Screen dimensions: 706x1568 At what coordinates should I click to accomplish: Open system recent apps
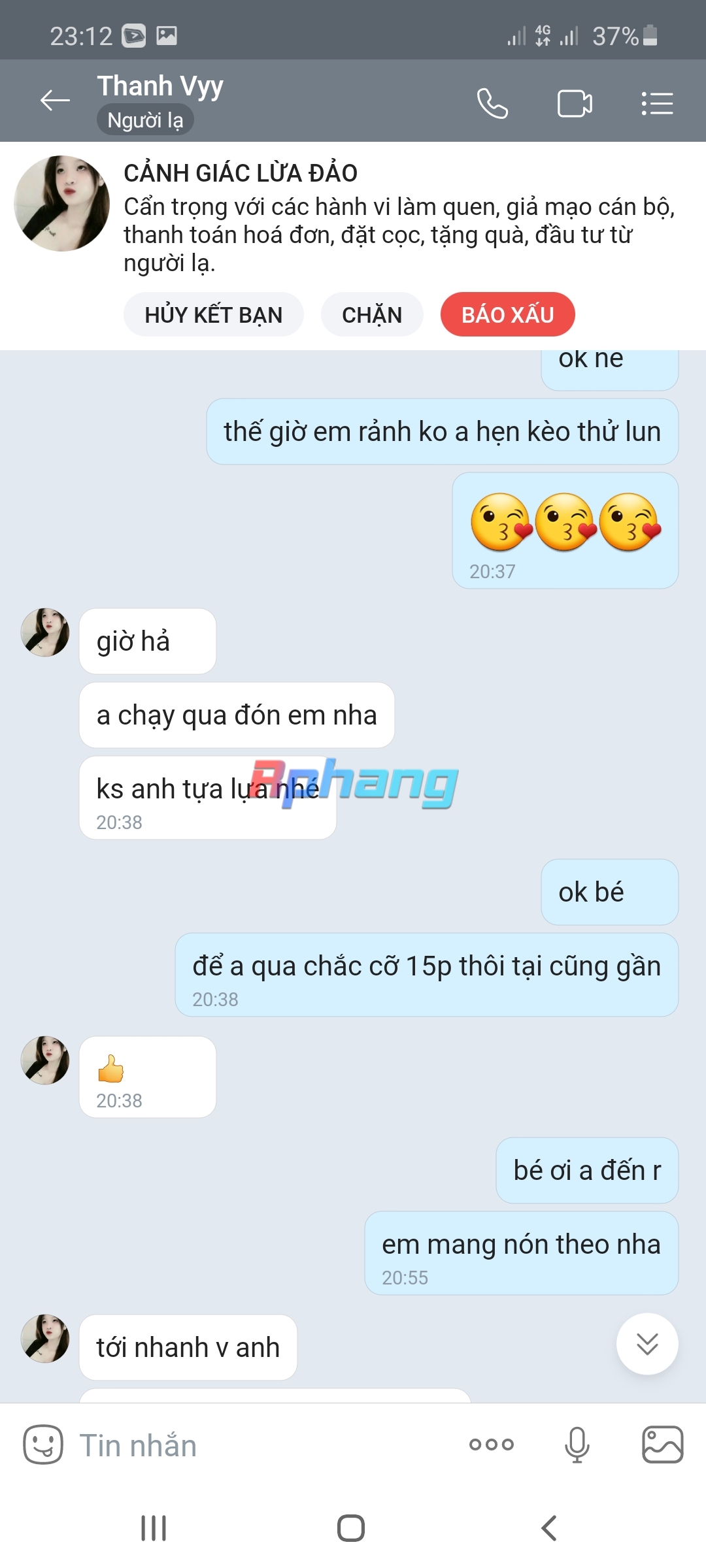pyautogui.click(x=154, y=1528)
